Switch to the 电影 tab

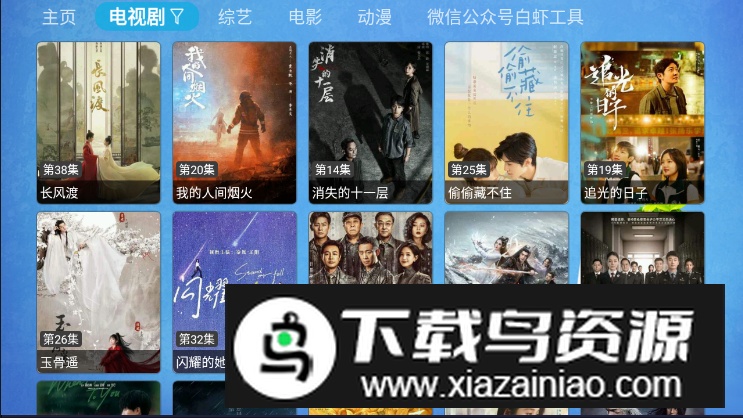tap(305, 16)
